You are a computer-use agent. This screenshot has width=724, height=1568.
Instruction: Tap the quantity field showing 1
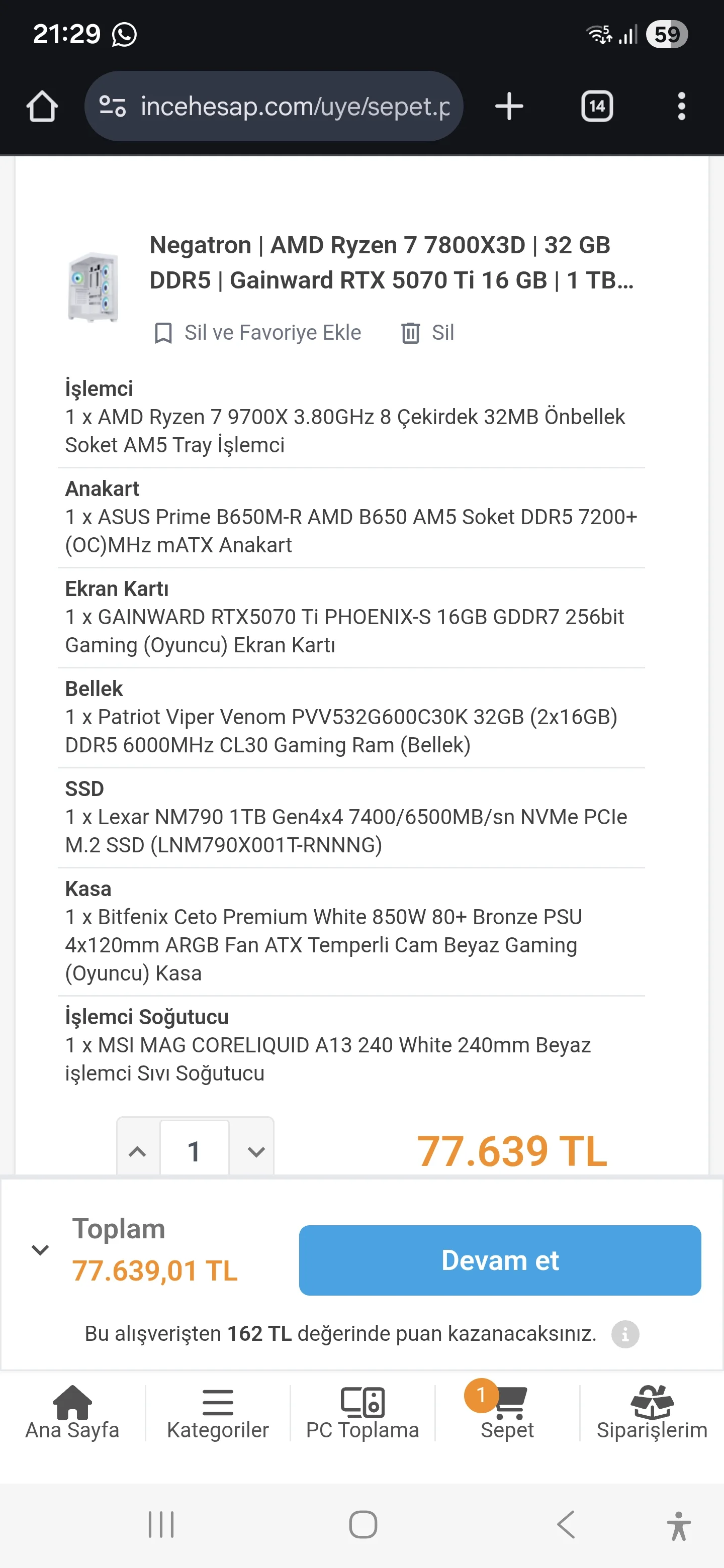194,1150
